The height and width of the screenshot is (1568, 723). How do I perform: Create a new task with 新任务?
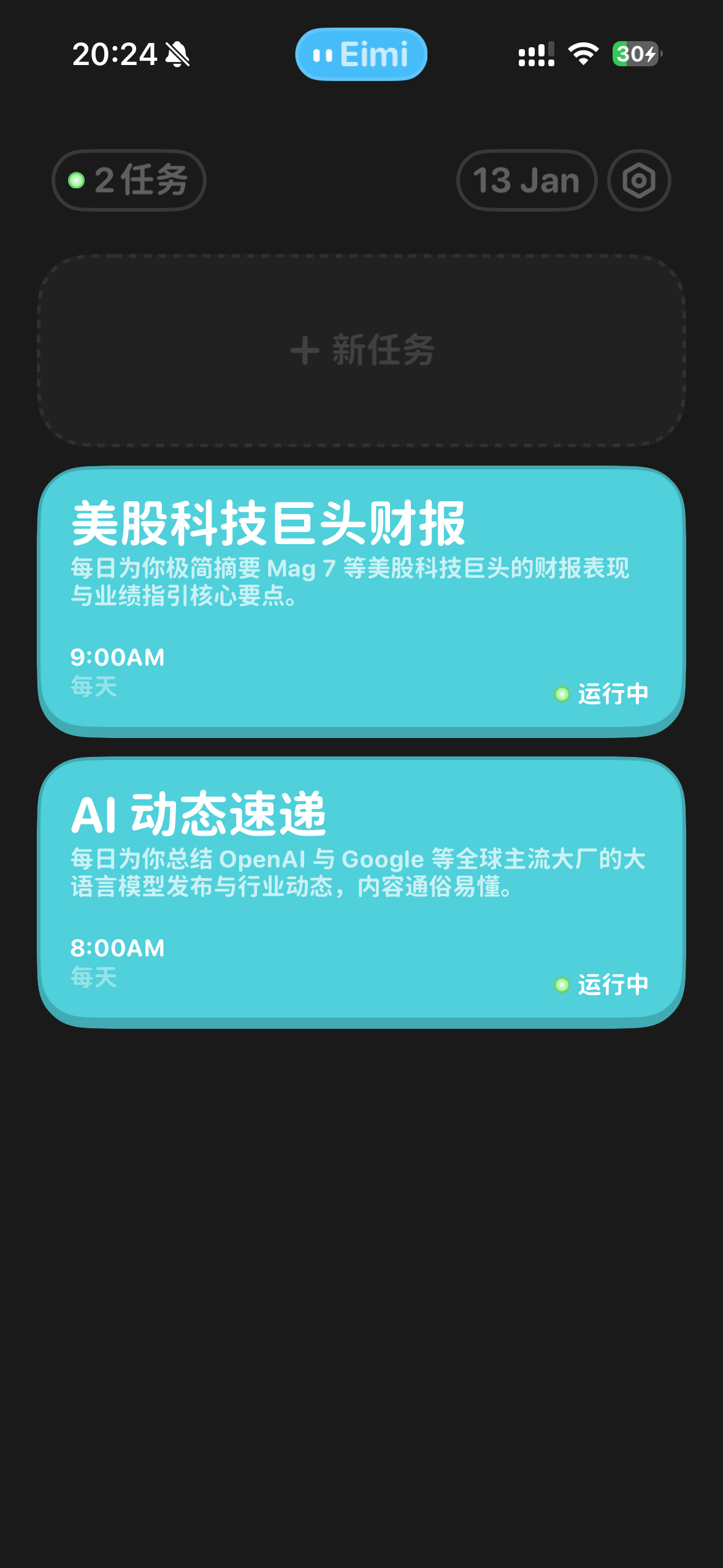[362, 350]
